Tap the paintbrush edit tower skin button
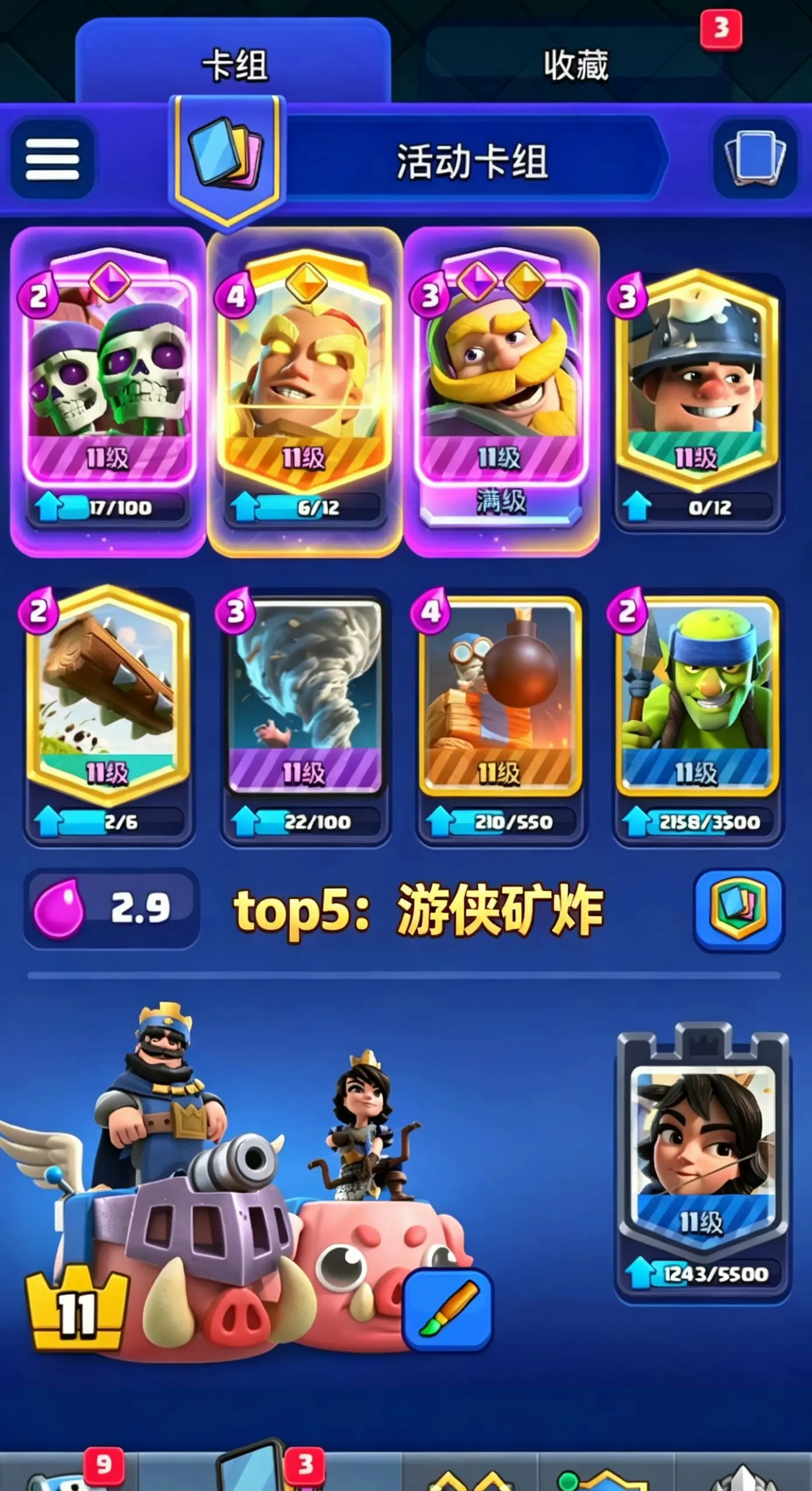Viewport: 812px width, 1491px height. point(447,1309)
